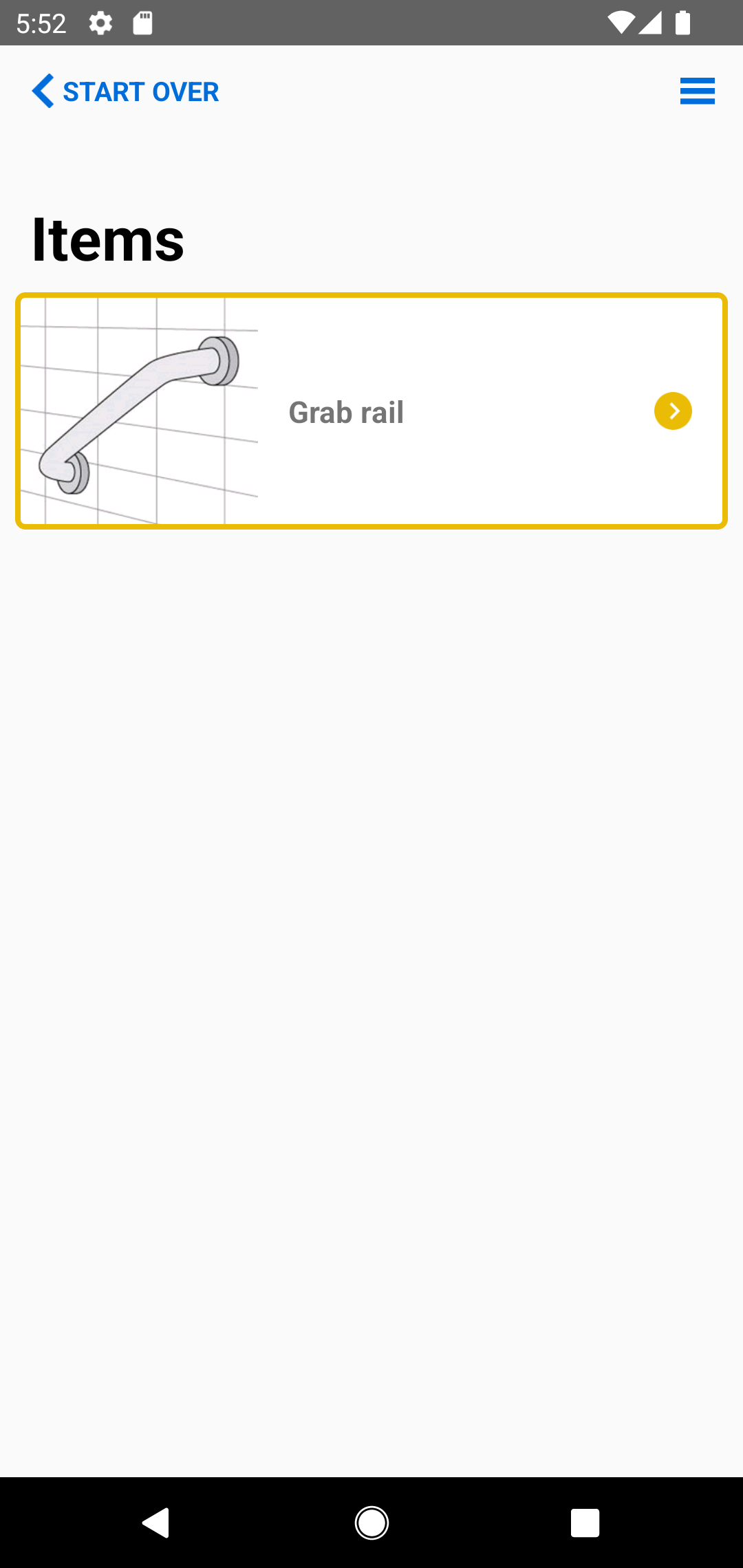
Task: Click the blue back arrow chevron
Action: click(43, 91)
